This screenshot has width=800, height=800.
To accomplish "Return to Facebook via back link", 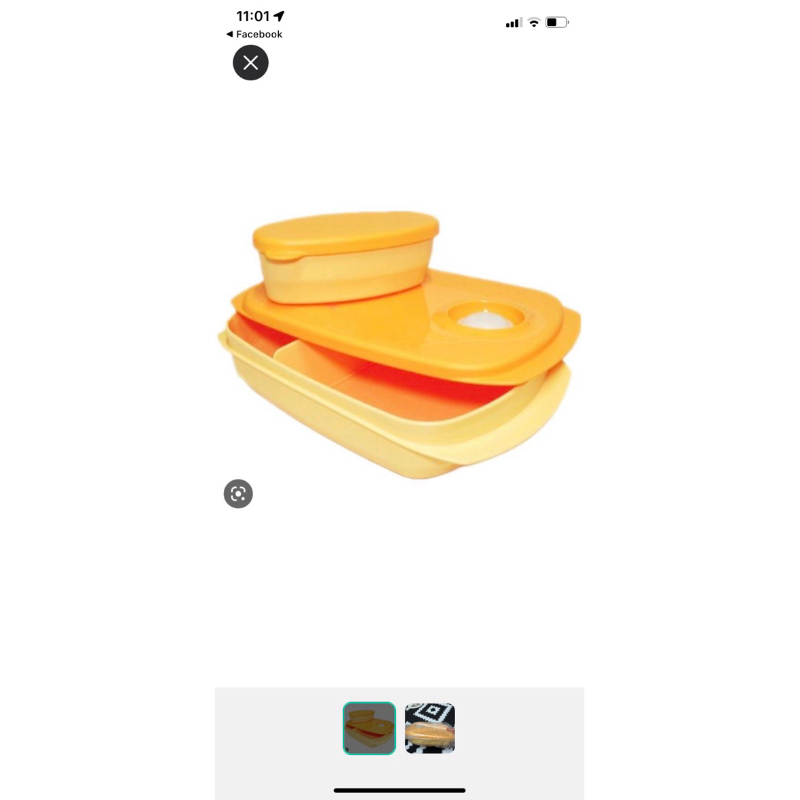I will pyautogui.click(x=254, y=34).
